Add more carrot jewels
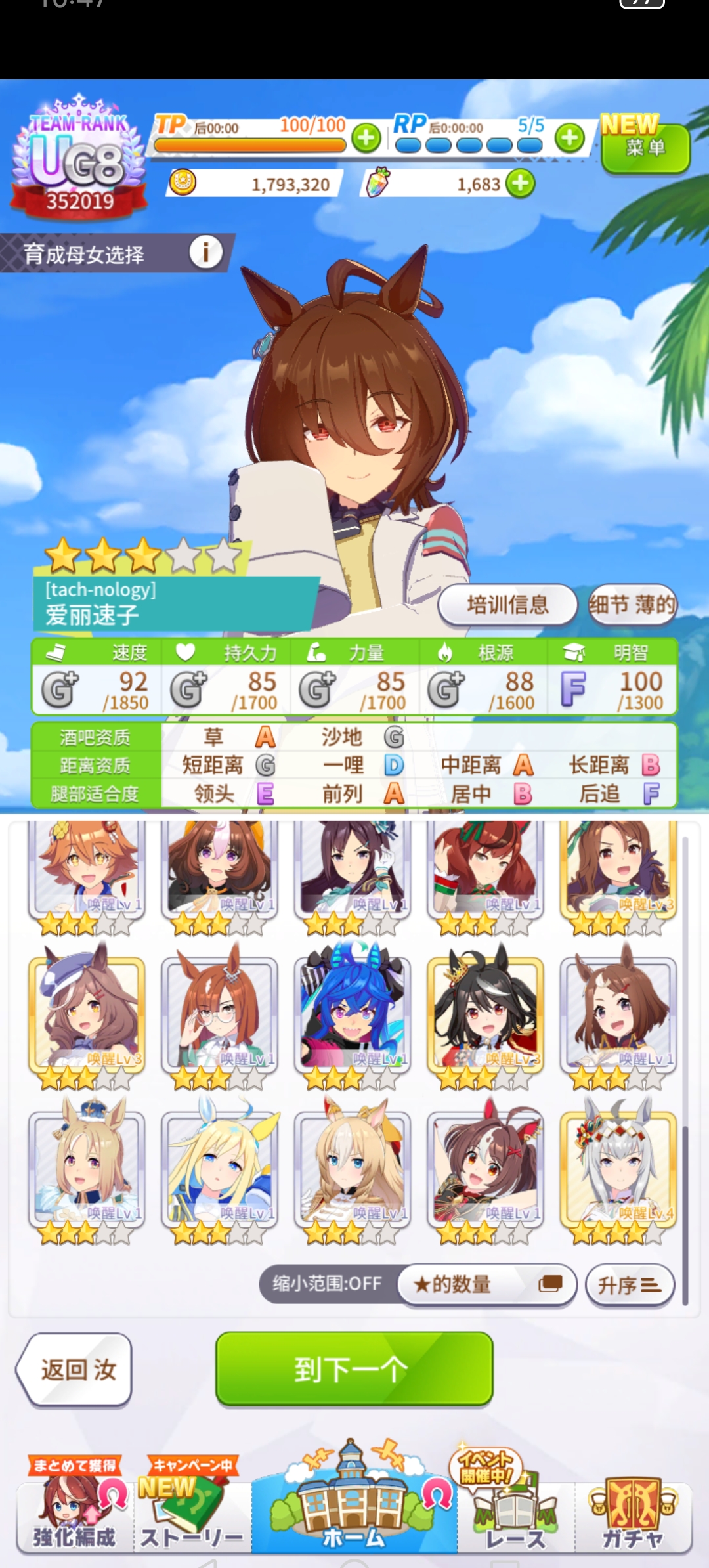 [x=521, y=183]
